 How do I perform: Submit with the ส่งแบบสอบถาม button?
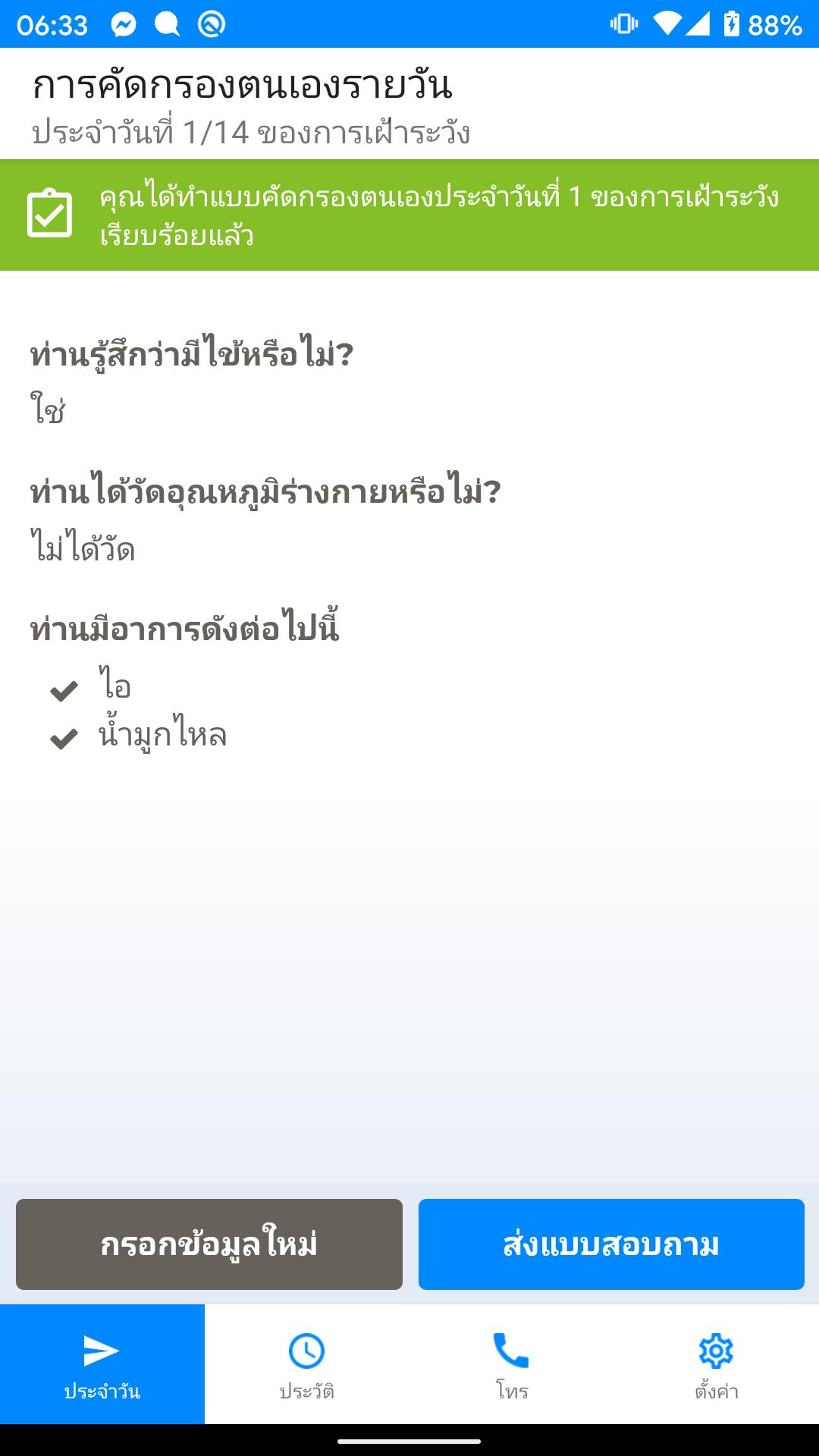(611, 1244)
